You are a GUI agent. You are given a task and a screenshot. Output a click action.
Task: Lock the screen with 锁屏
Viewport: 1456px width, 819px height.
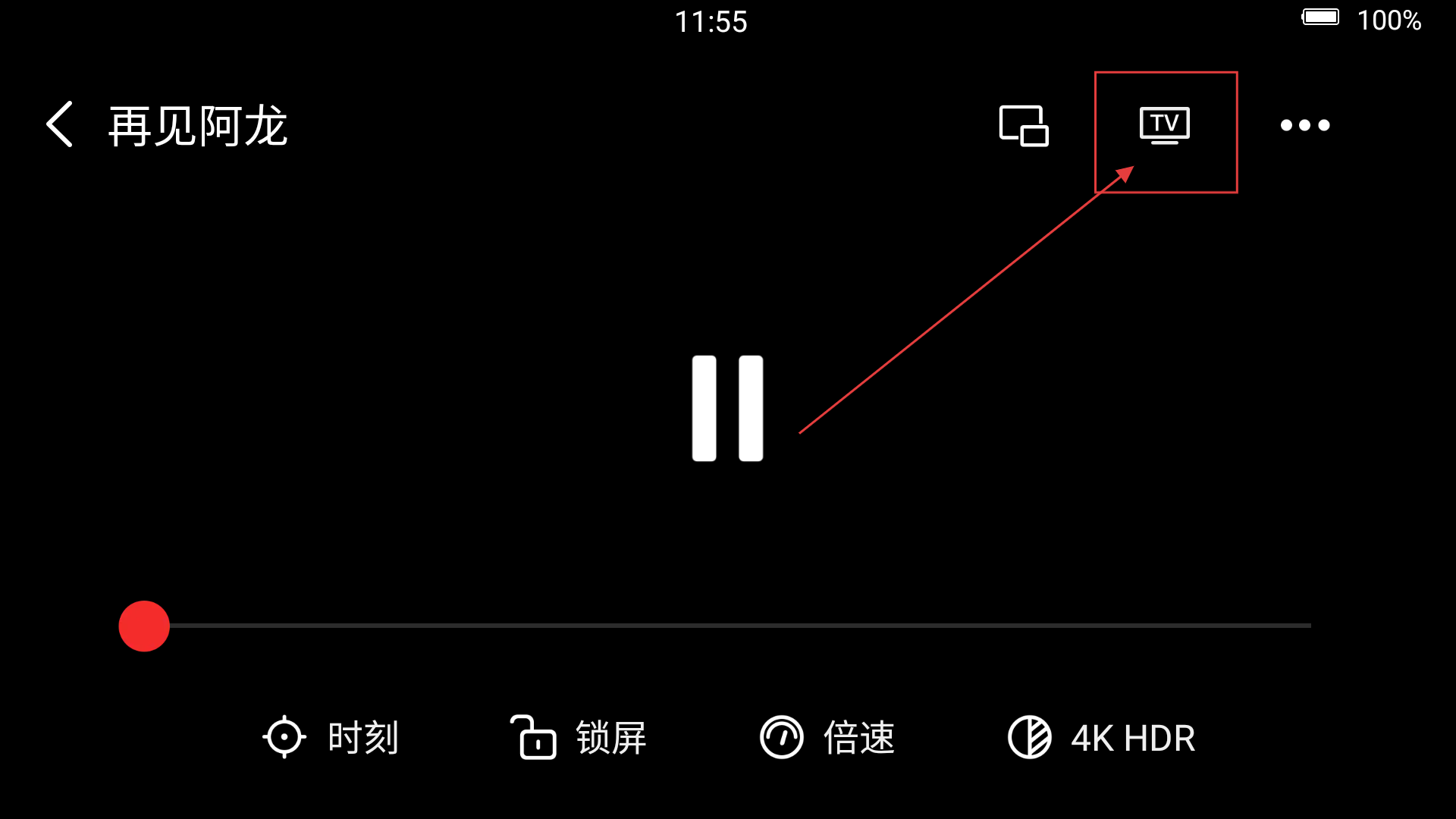click(x=578, y=737)
